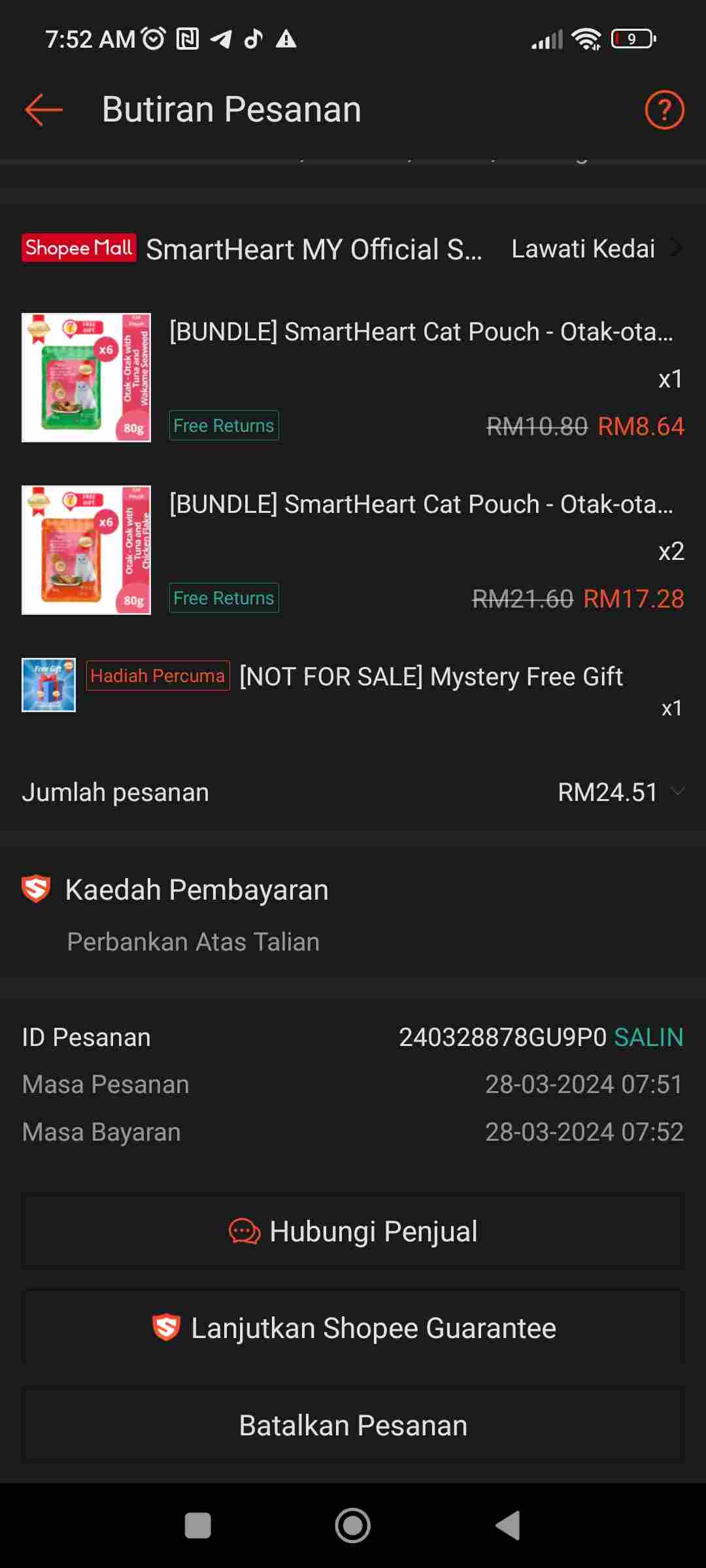Tap Hubungi Penjual to contact seller
706x1568 pixels.
point(353,1232)
